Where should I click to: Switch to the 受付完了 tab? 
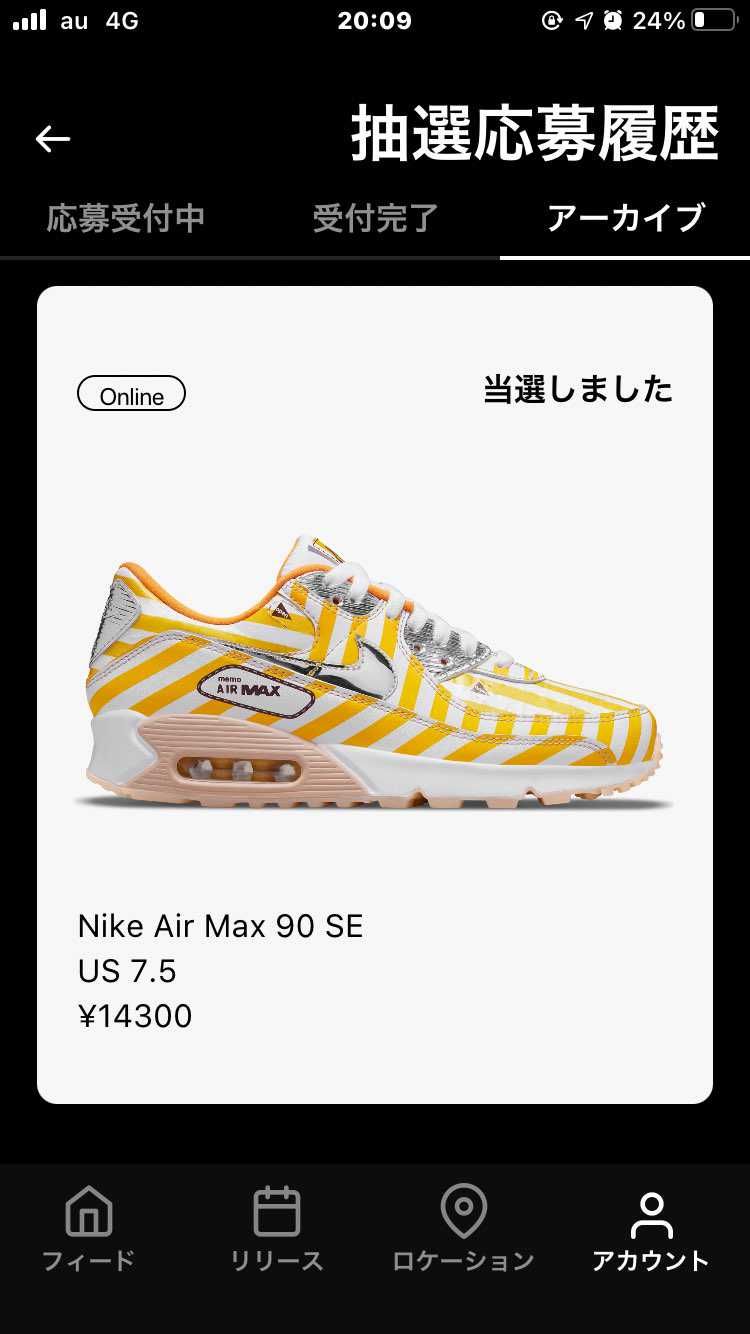[375, 218]
